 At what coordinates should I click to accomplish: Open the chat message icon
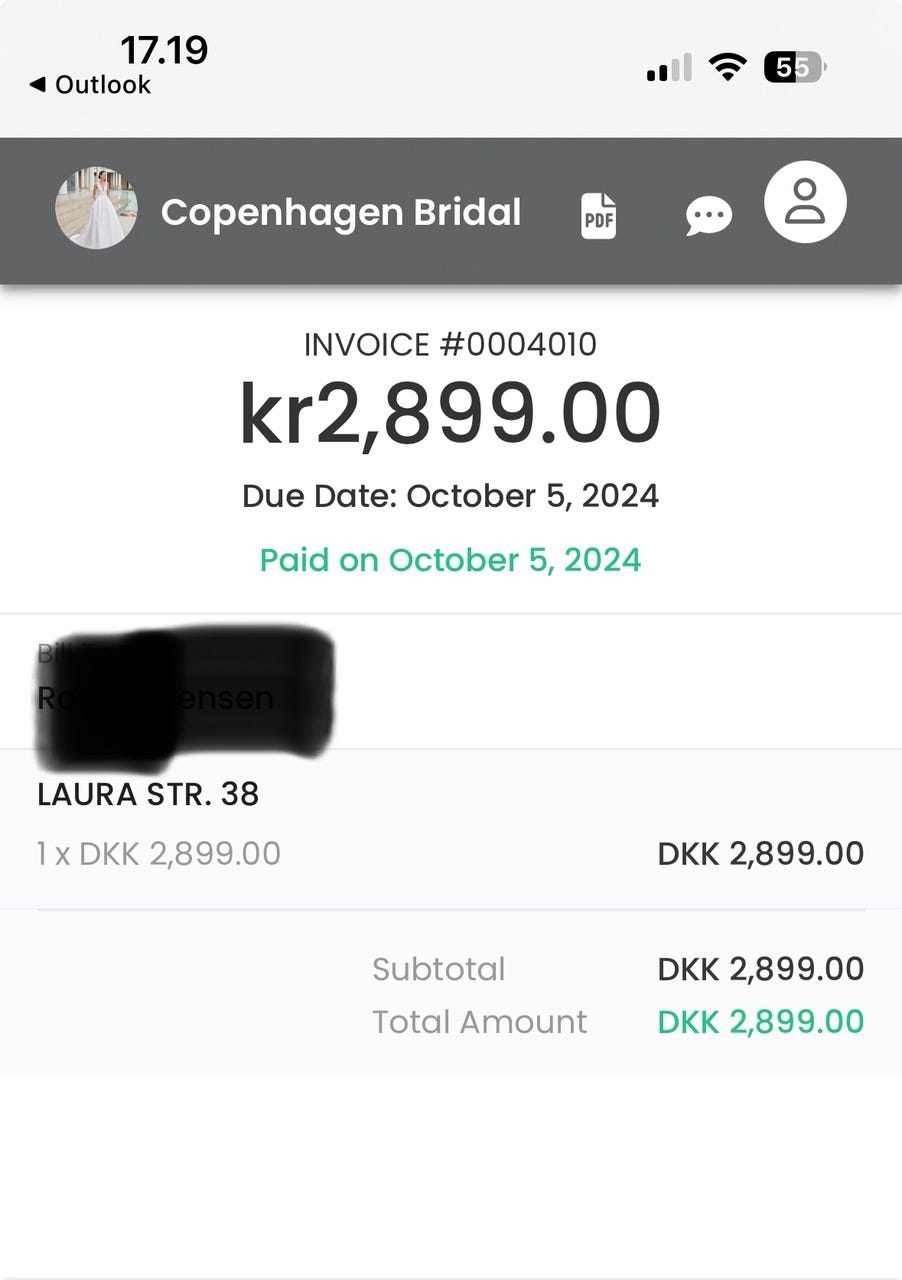(708, 216)
